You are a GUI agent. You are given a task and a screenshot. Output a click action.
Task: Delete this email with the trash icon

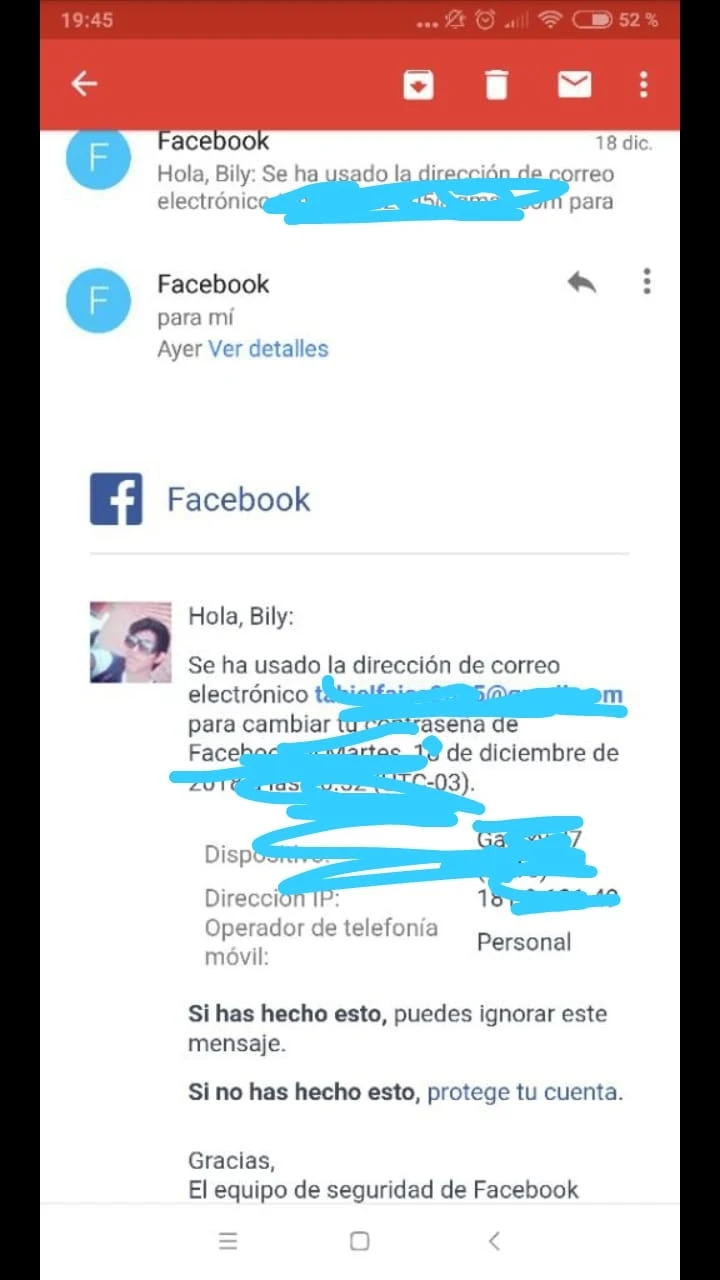pyautogui.click(x=496, y=85)
